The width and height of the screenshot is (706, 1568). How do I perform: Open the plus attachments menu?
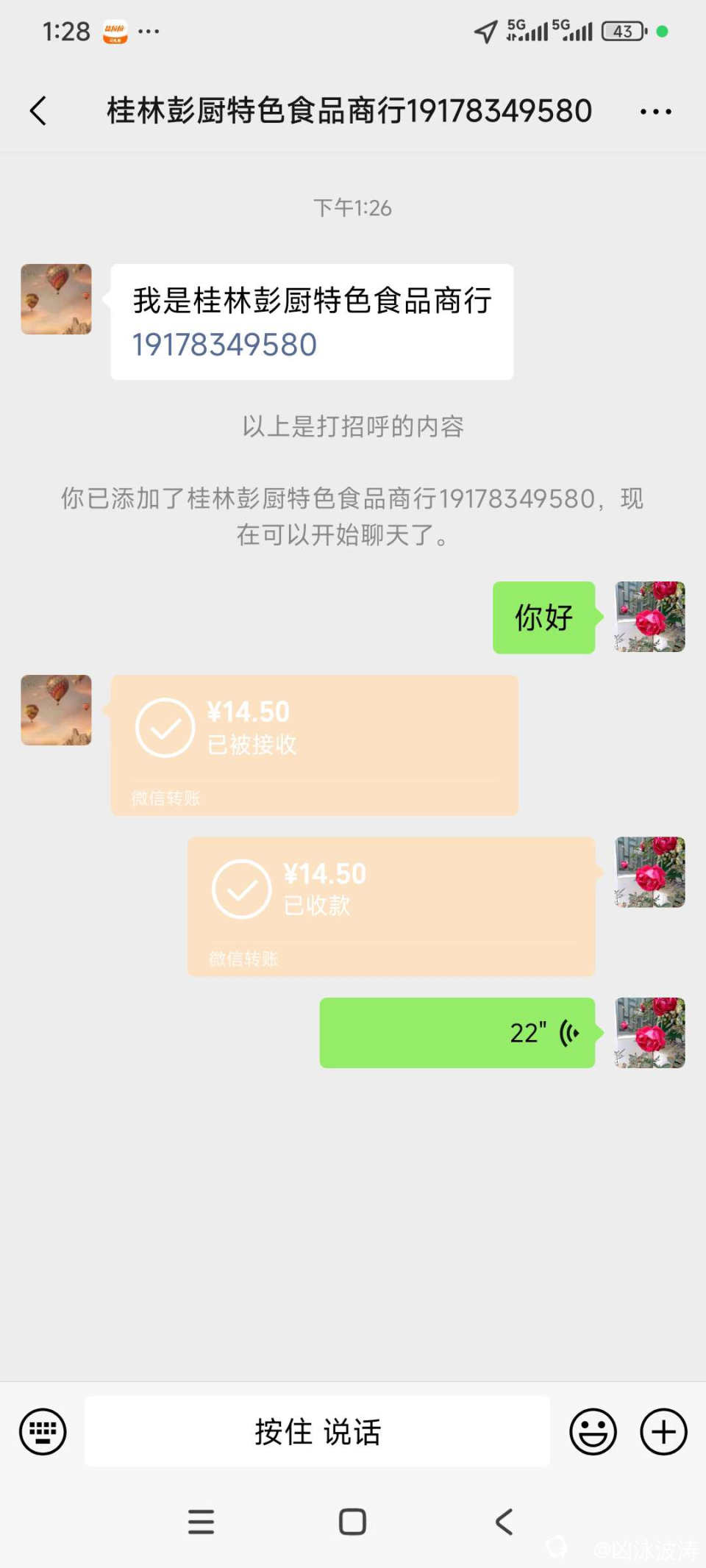(663, 1431)
